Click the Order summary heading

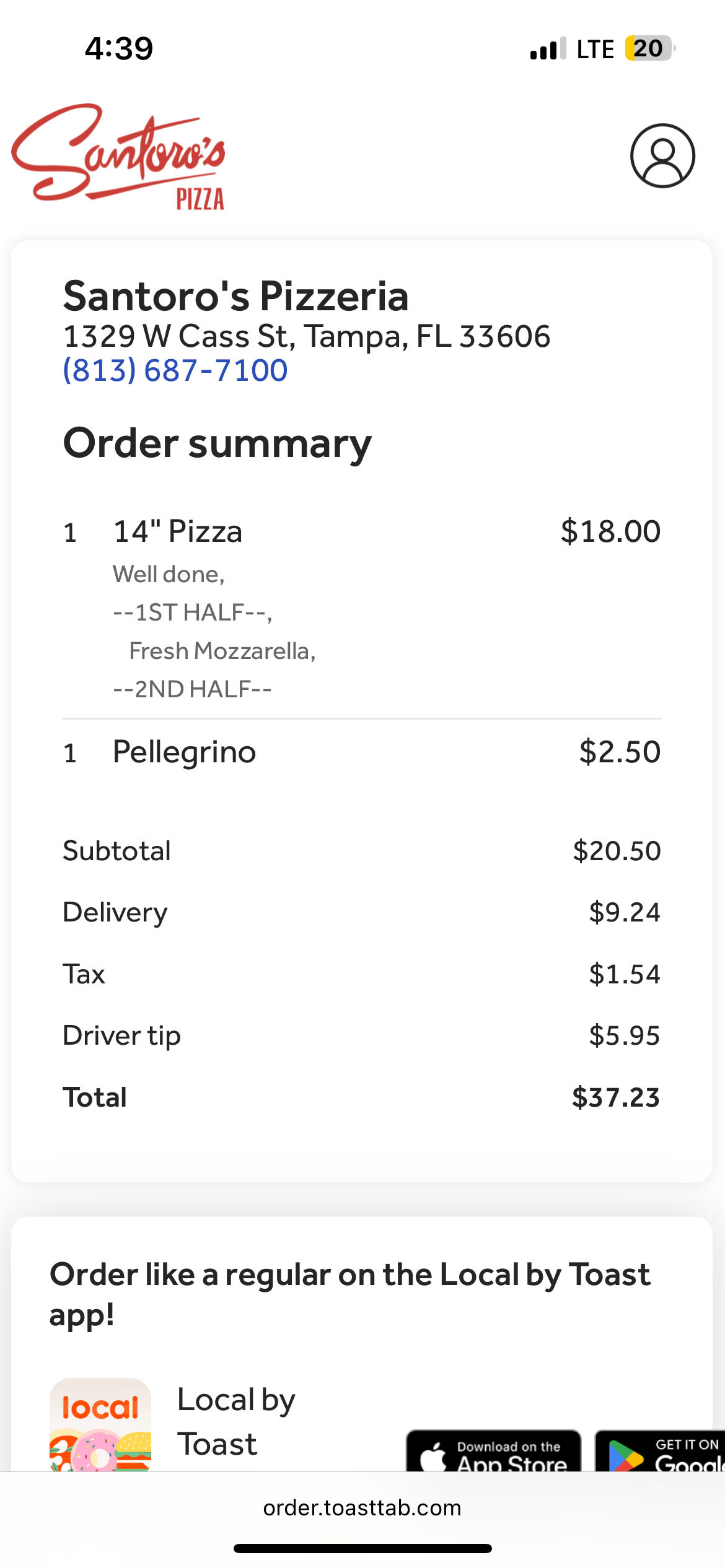[x=216, y=443]
